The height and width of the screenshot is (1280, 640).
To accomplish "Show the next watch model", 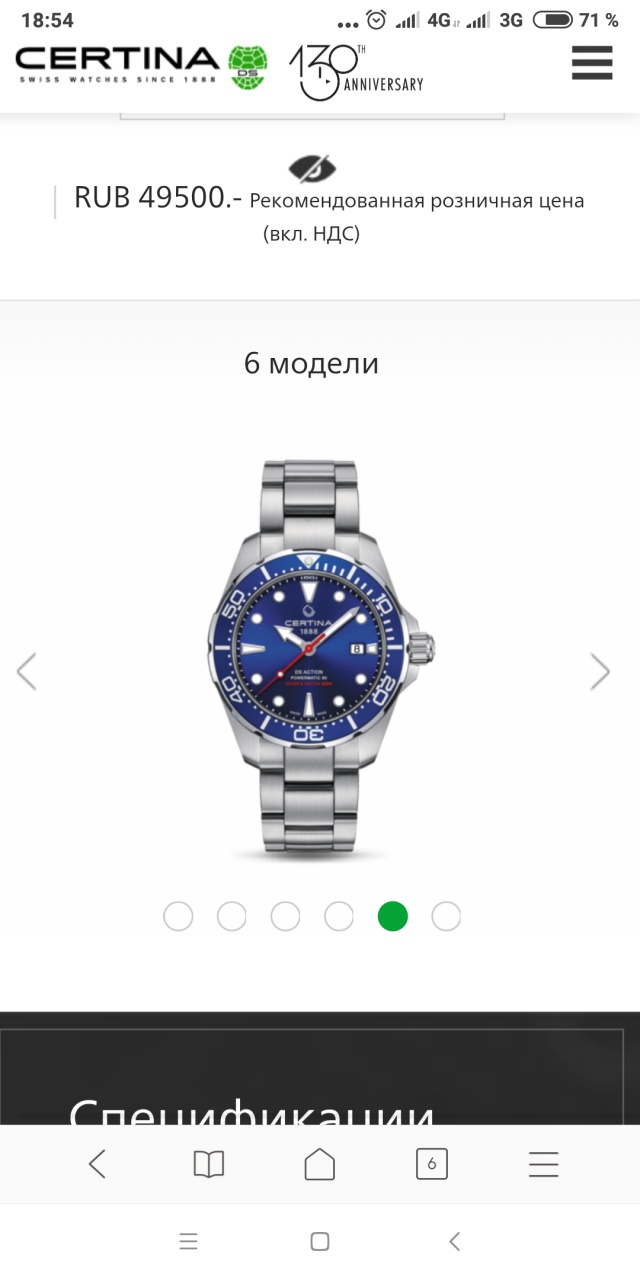I will (600, 671).
